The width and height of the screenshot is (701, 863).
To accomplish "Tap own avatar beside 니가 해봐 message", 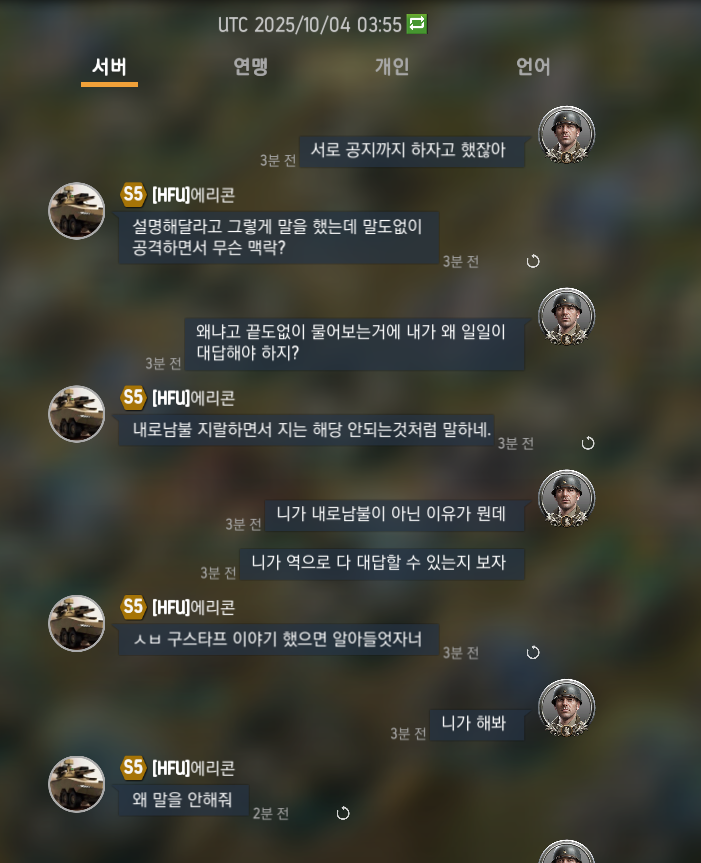I will (567, 707).
